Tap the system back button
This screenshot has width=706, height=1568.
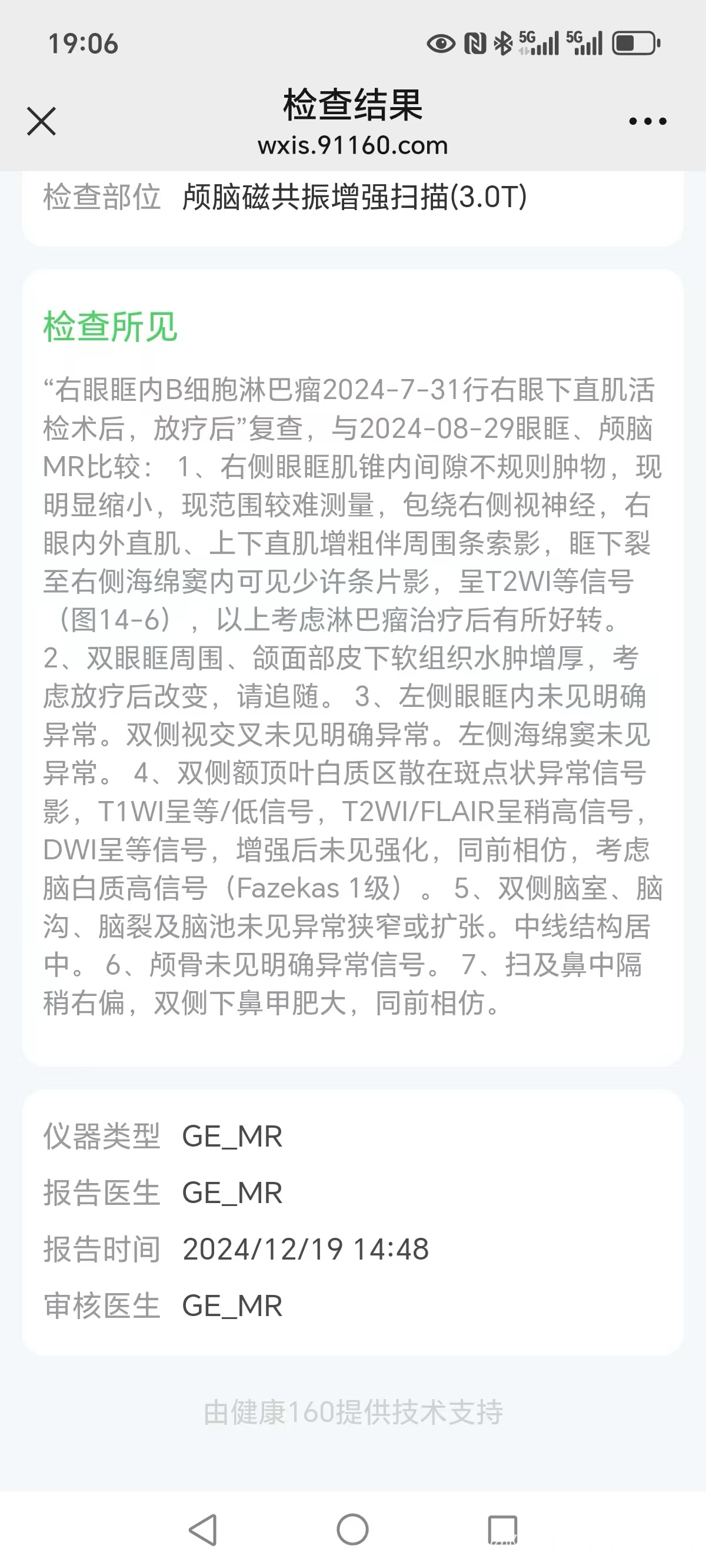click(204, 1530)
